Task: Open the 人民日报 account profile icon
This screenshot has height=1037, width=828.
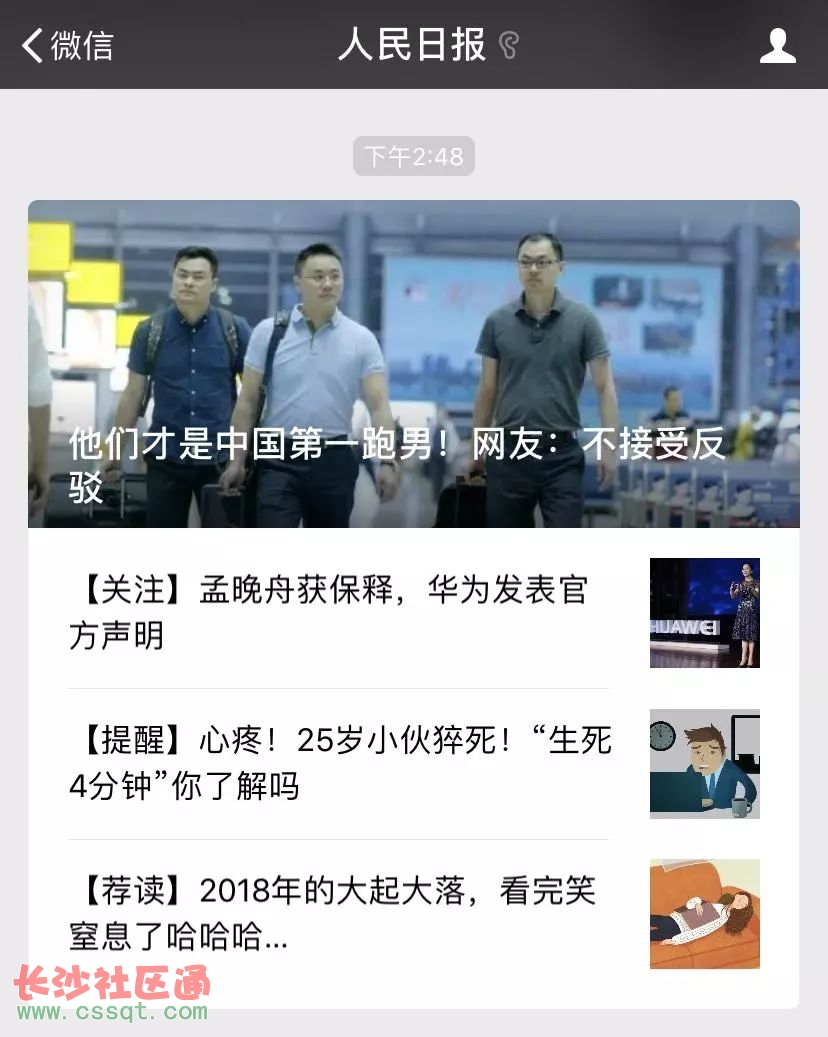Action: [x=777, y=46]
